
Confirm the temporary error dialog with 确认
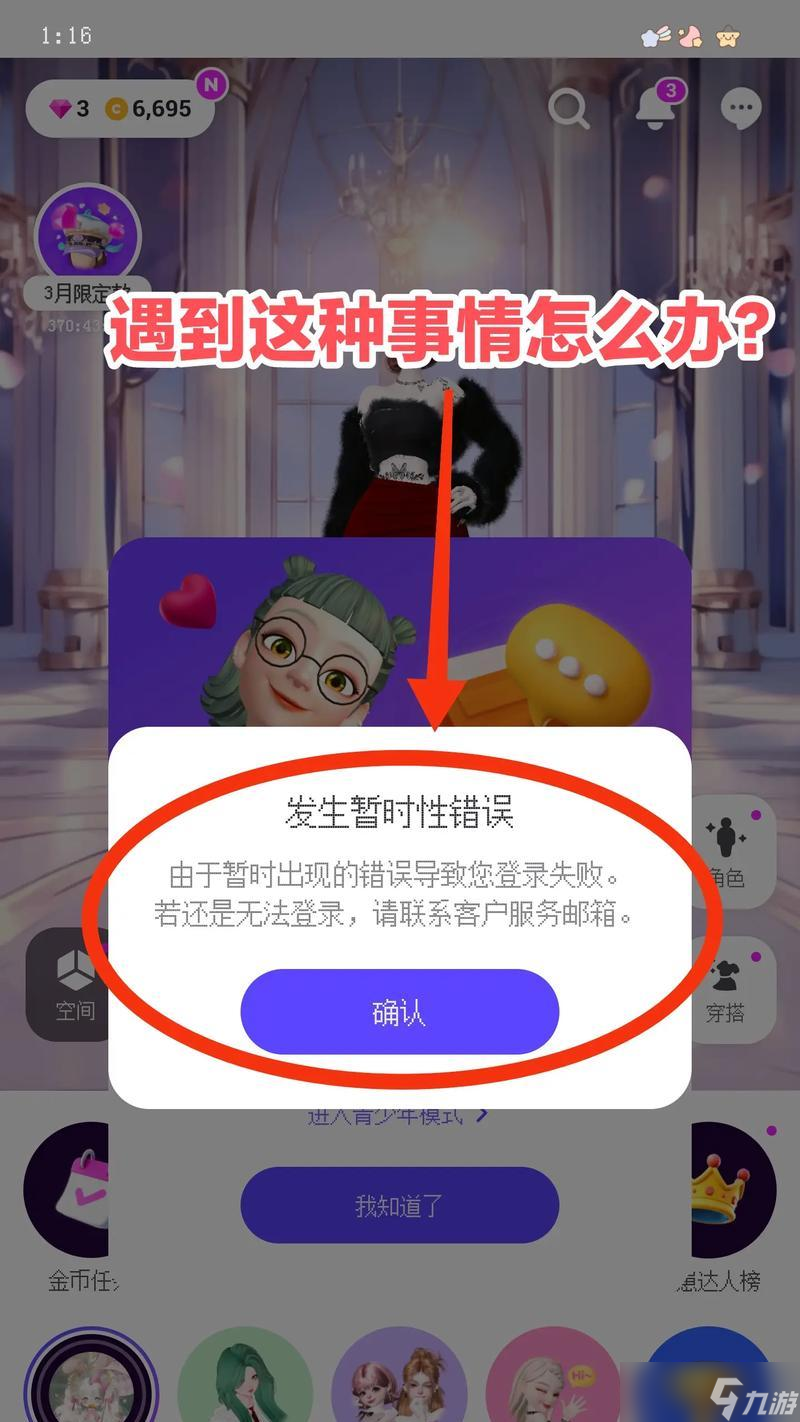(399, 1012)
